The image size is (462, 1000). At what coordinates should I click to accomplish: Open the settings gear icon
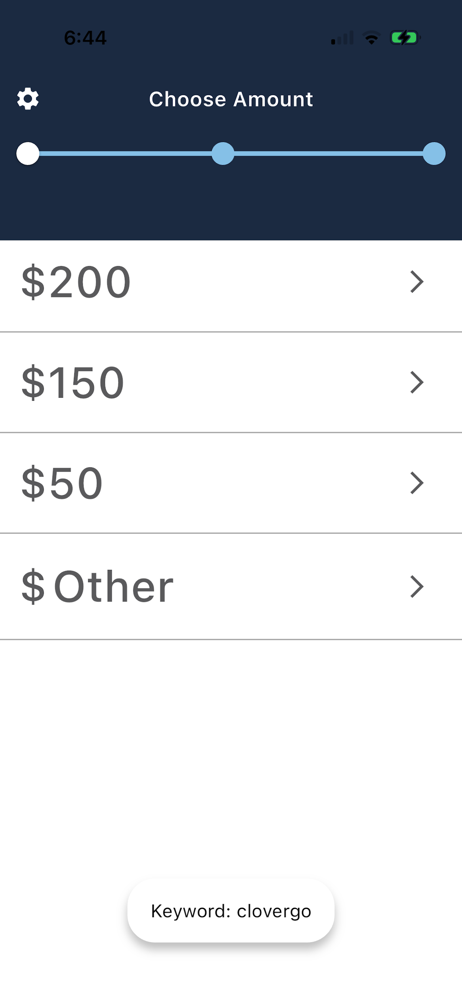pyautogui.click(x=27, y=99)
